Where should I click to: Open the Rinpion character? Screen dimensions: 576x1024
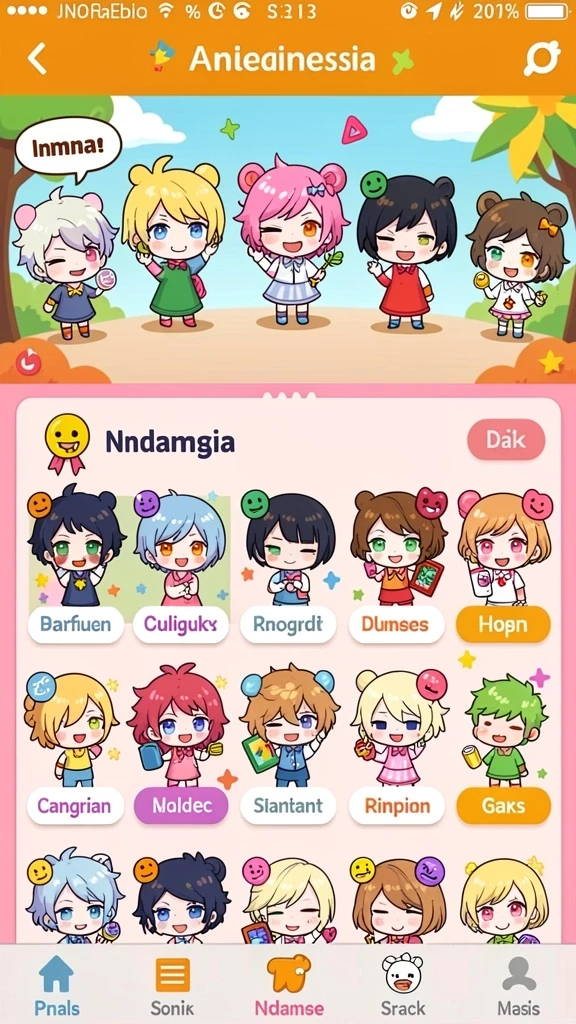396,805
